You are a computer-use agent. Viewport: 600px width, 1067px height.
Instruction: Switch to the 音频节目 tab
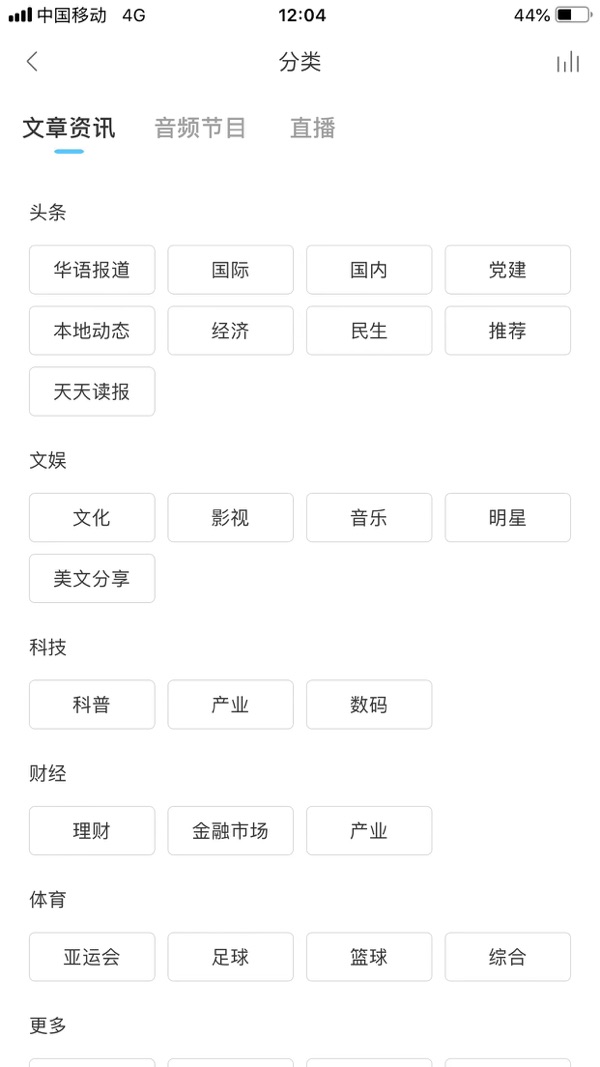(200, 128)
